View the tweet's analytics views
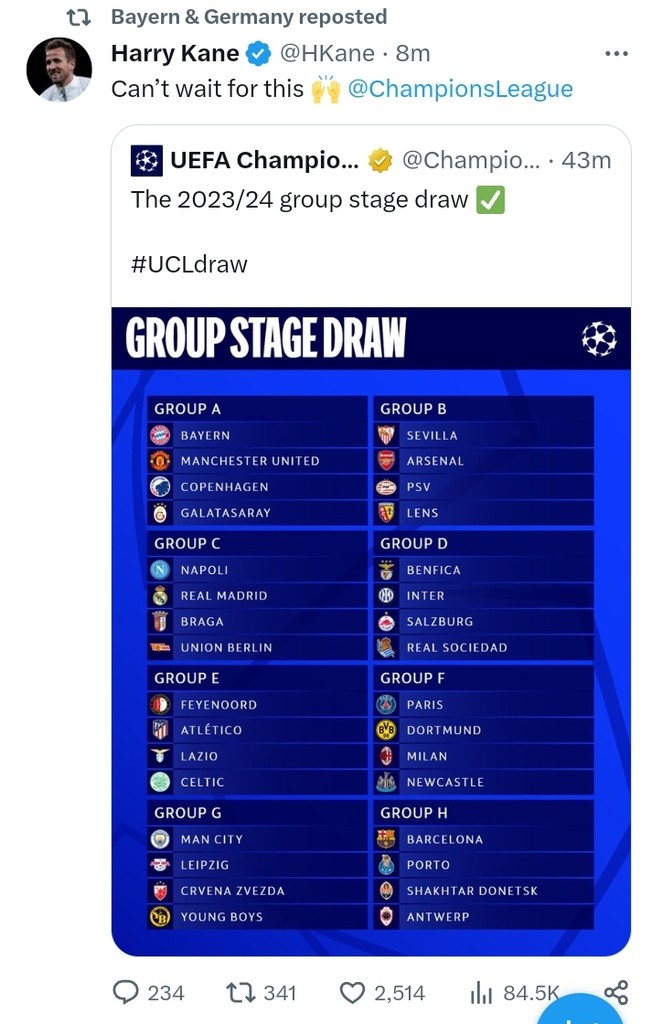 [480, 992]
